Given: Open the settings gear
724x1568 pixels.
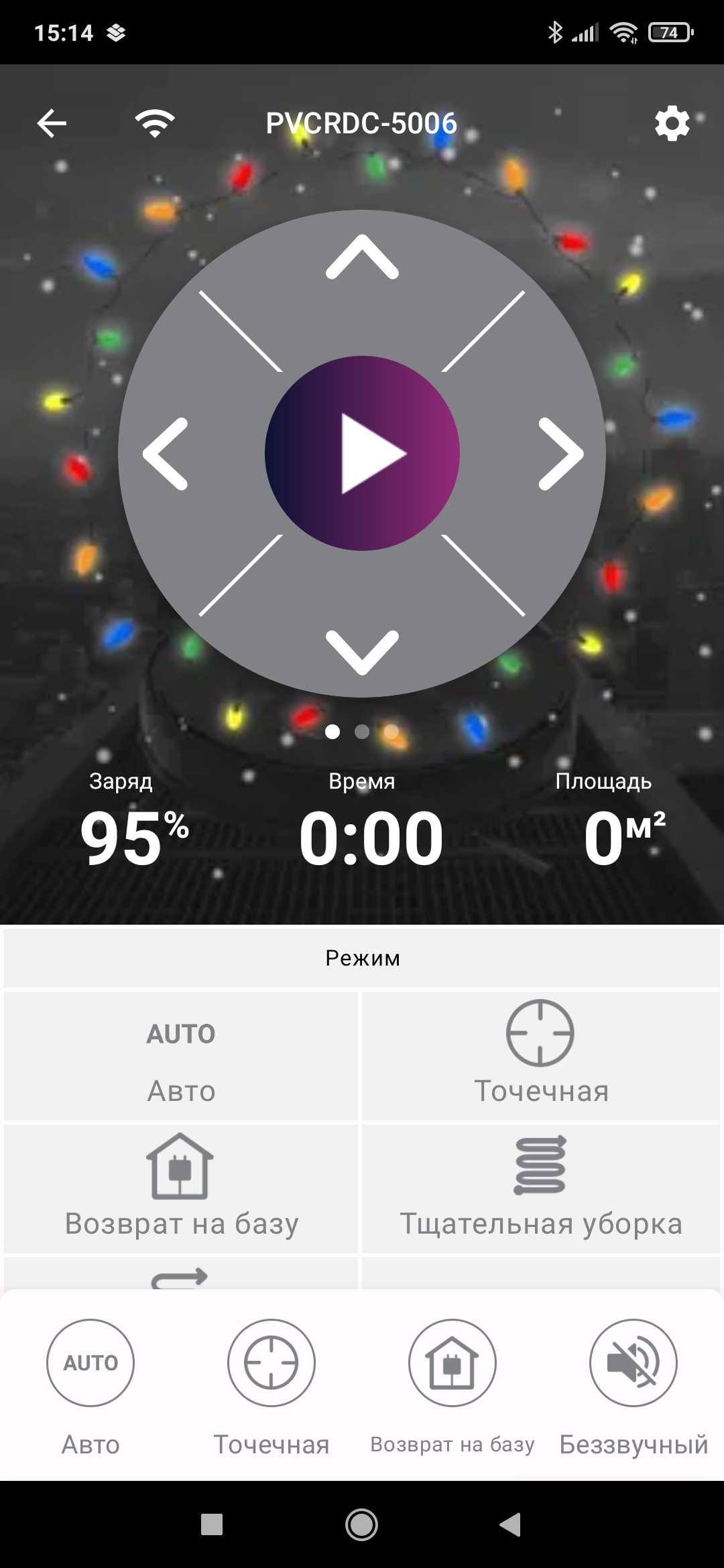Looking at the screenshot, I should pyautogui.click(x=672, y=124).
